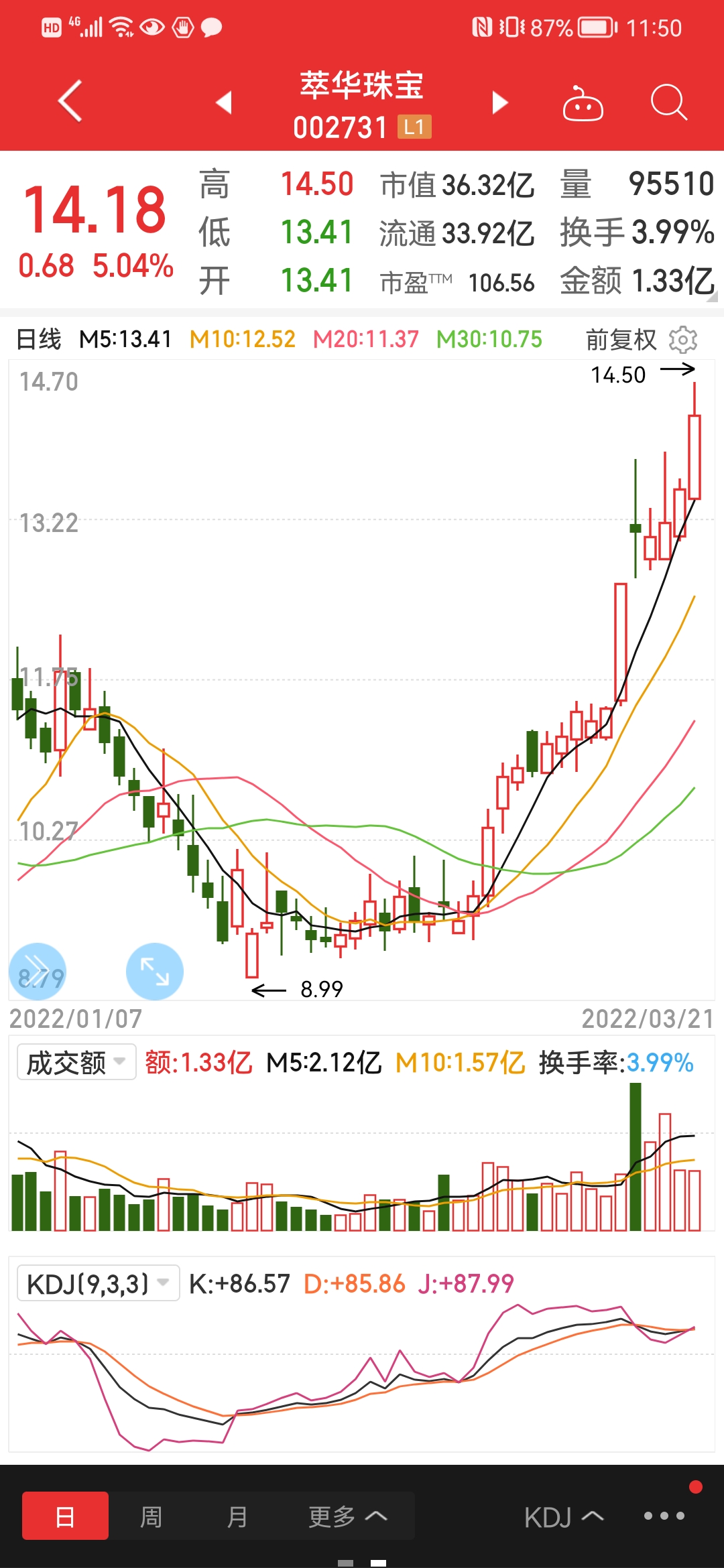
Task: Change the 前复权 adjustment mode
Action: coord(621,340)
